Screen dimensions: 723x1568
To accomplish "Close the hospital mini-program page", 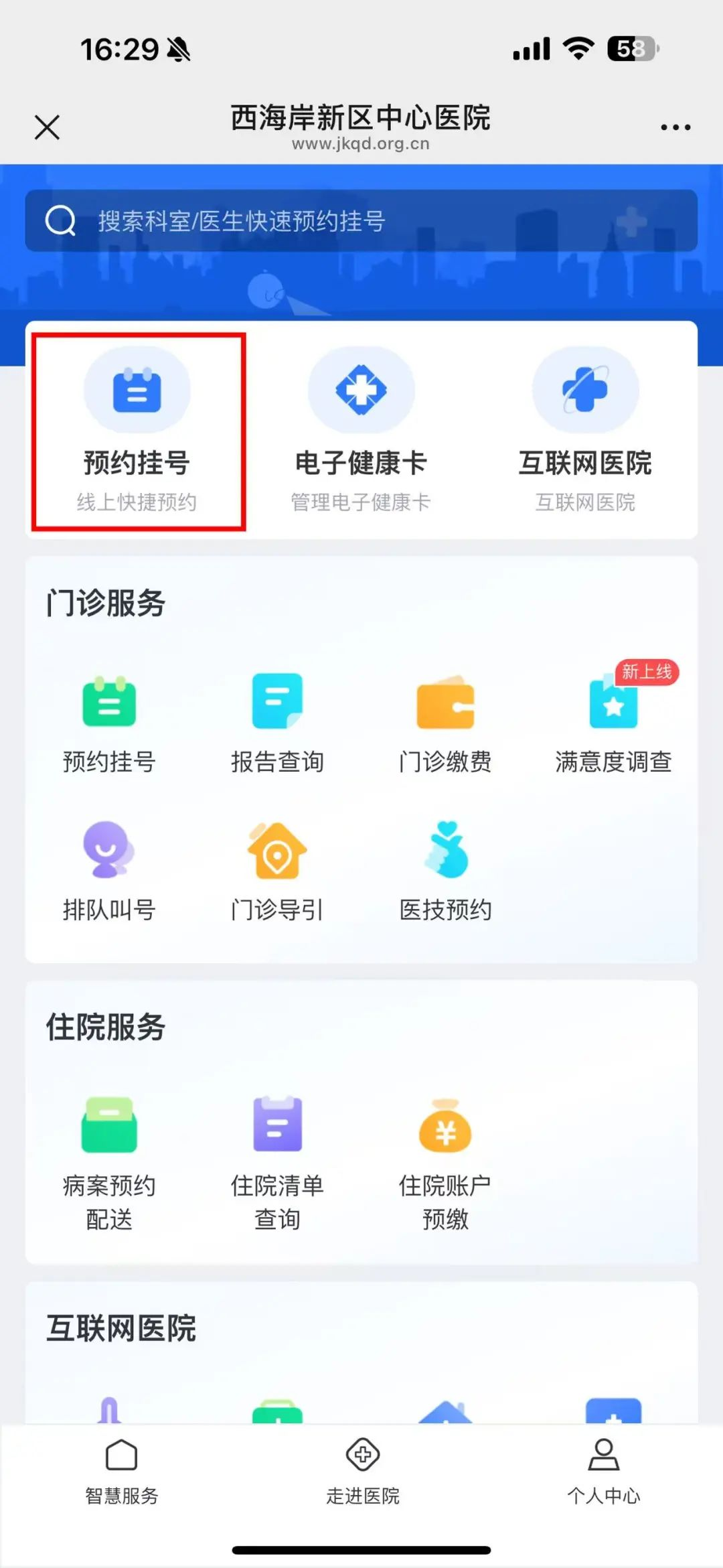I will point(47,127).
